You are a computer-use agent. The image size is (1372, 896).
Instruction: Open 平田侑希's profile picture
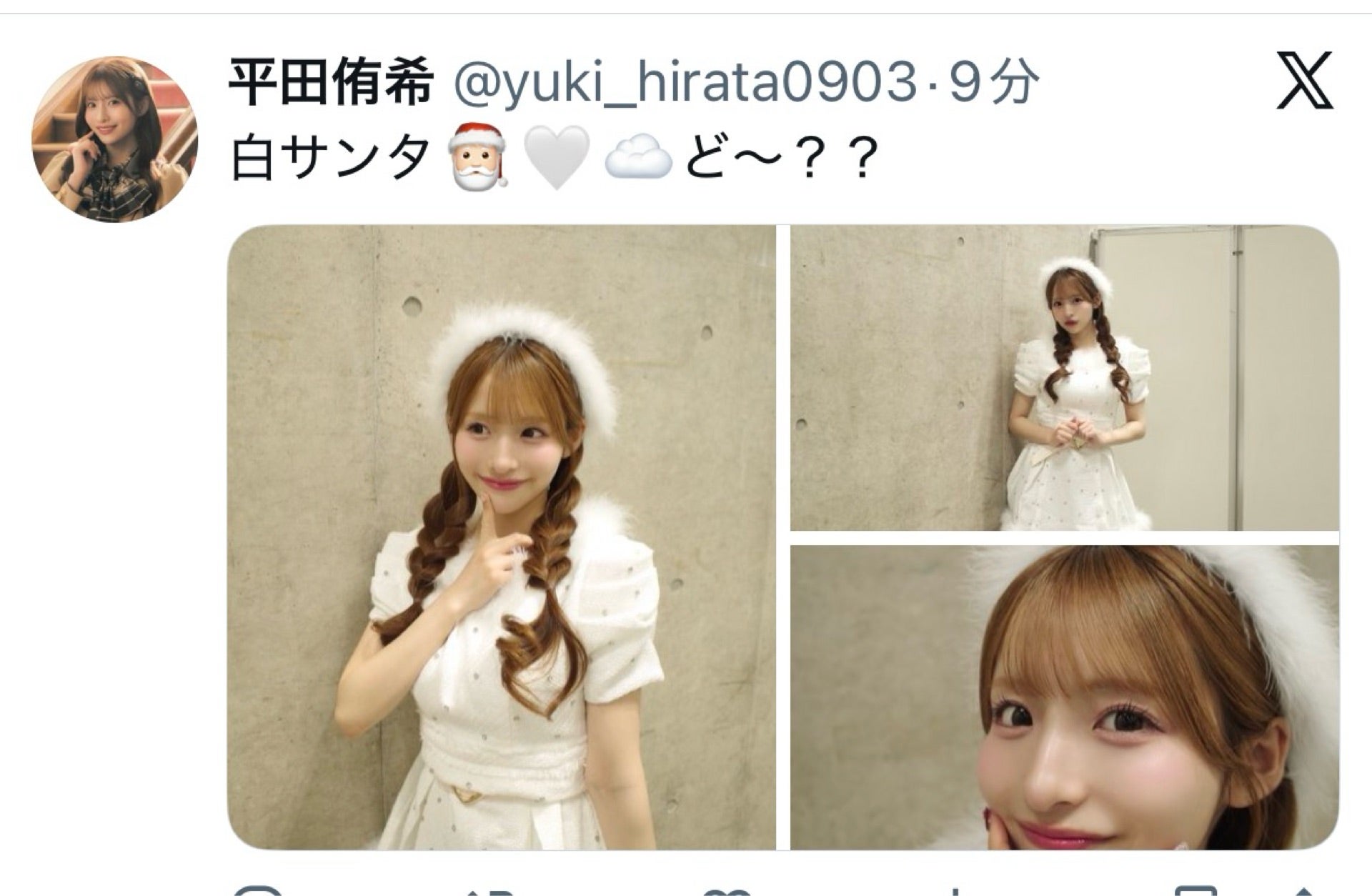(114, 139)
